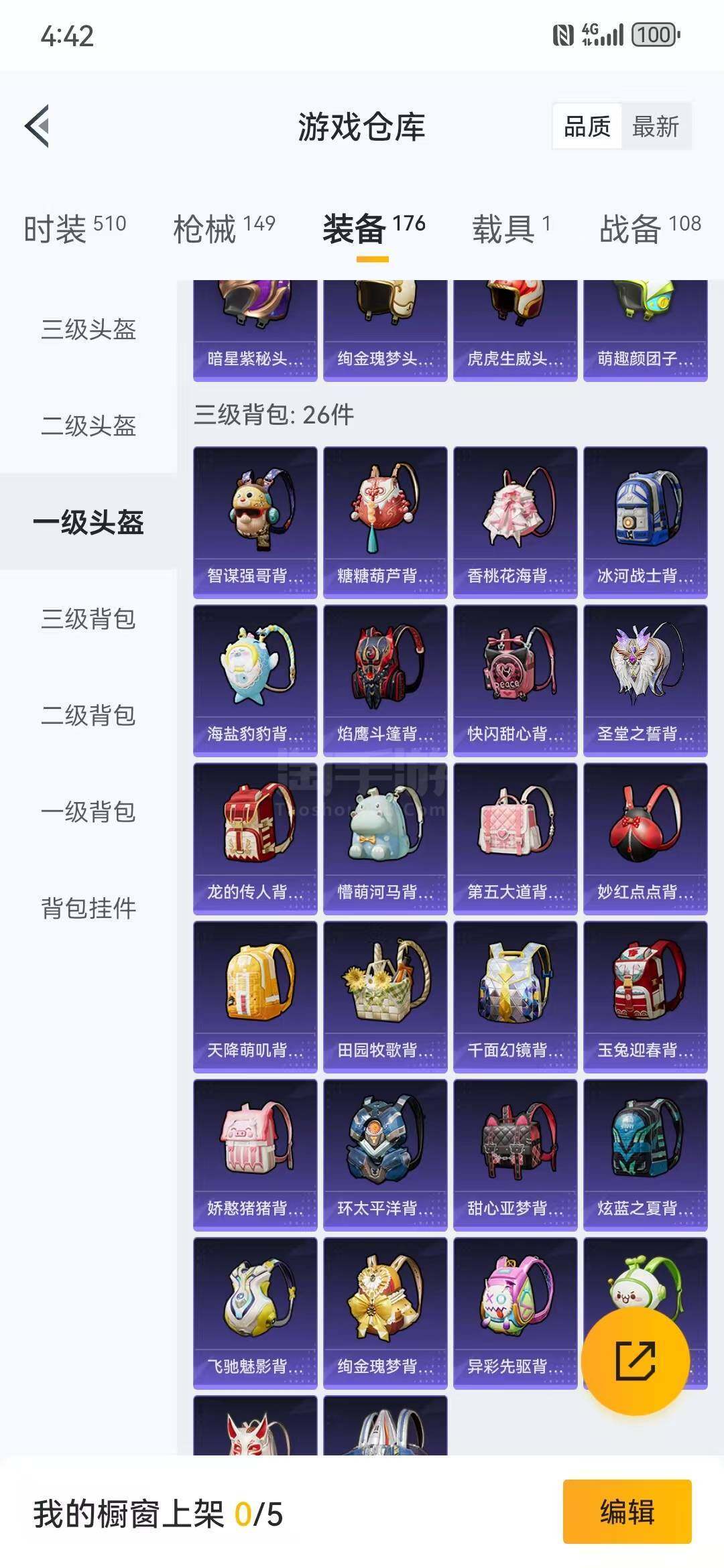Open the 智谋强哥 backpack item
Viewport: 724px width, 1568px height.
point(255,523)
